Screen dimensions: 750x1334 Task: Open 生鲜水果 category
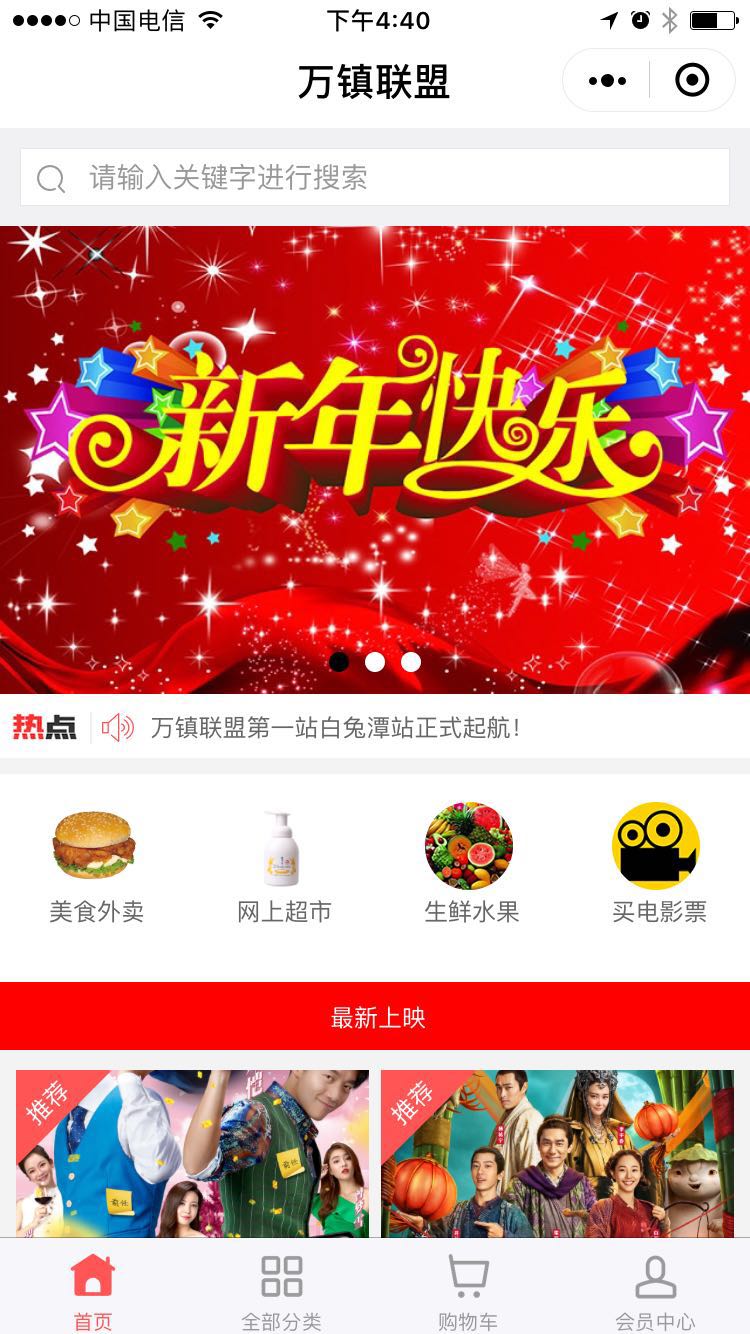tap(470, 866)
